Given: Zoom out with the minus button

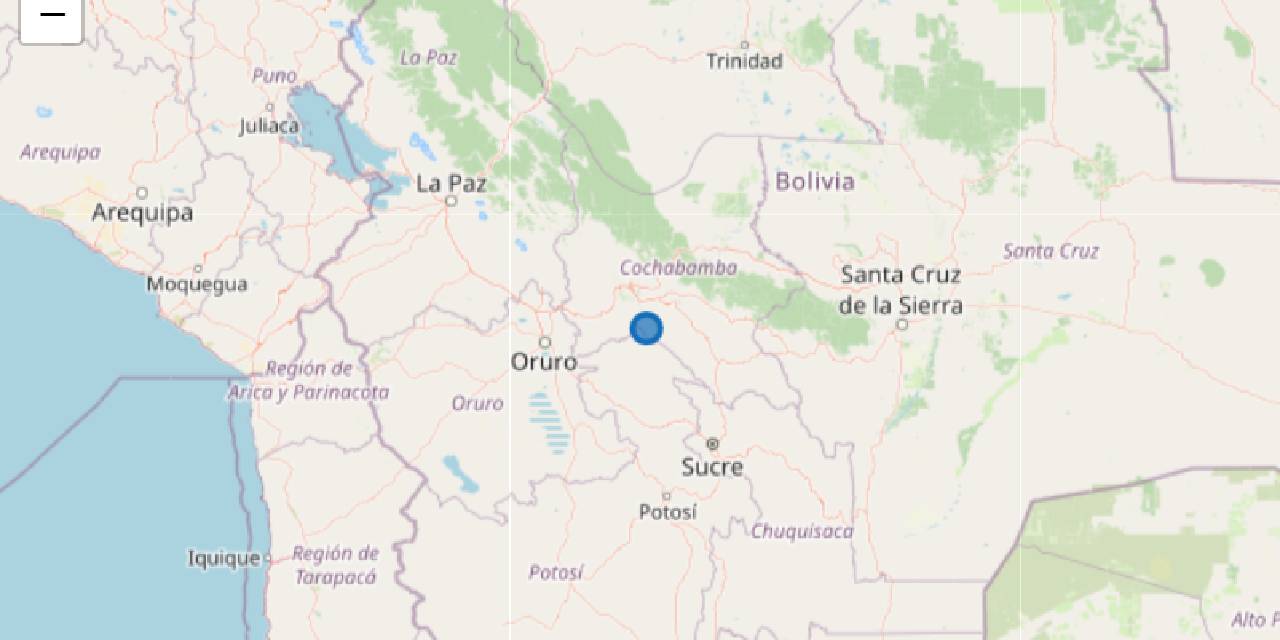Looking at the screenshot, I should (51, 17).
